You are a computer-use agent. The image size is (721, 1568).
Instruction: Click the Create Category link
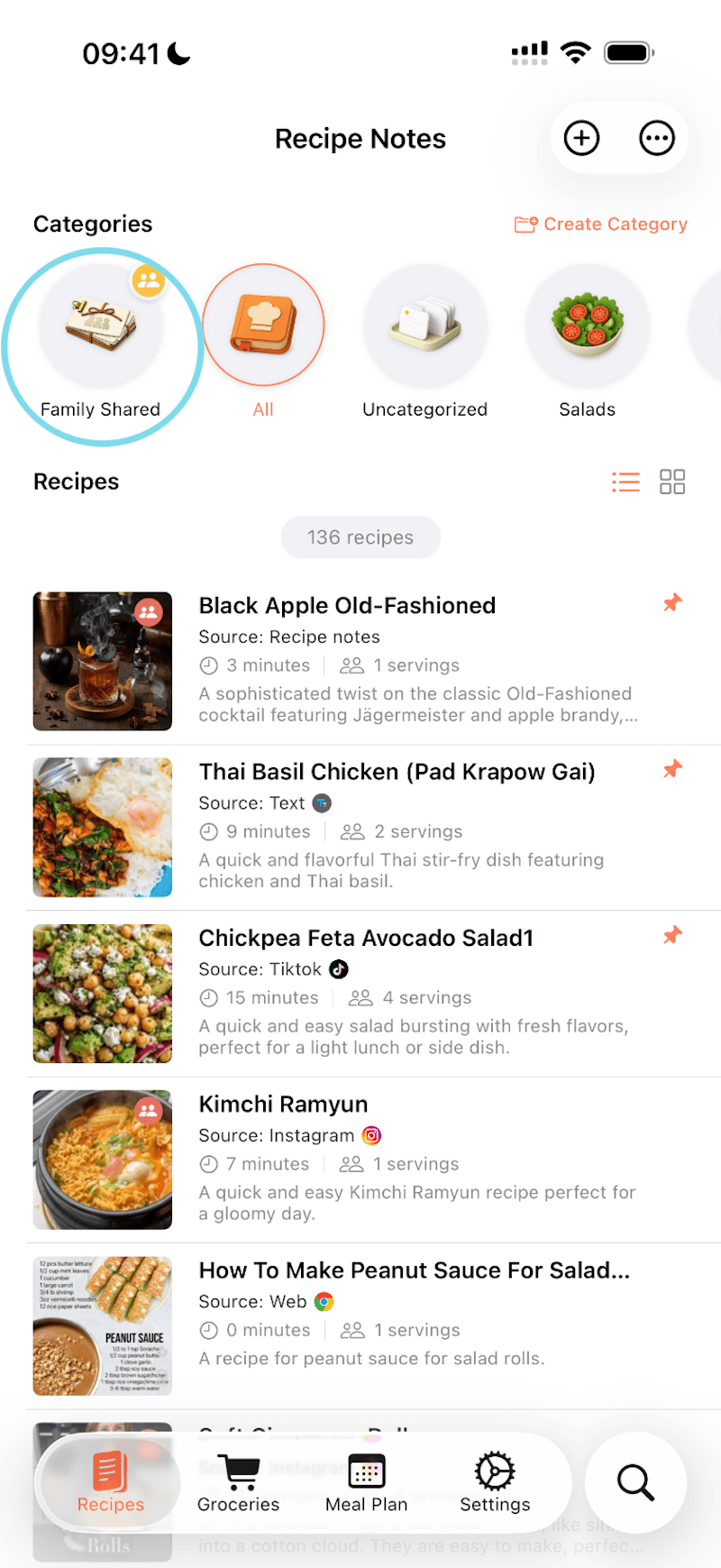[600, 224]
